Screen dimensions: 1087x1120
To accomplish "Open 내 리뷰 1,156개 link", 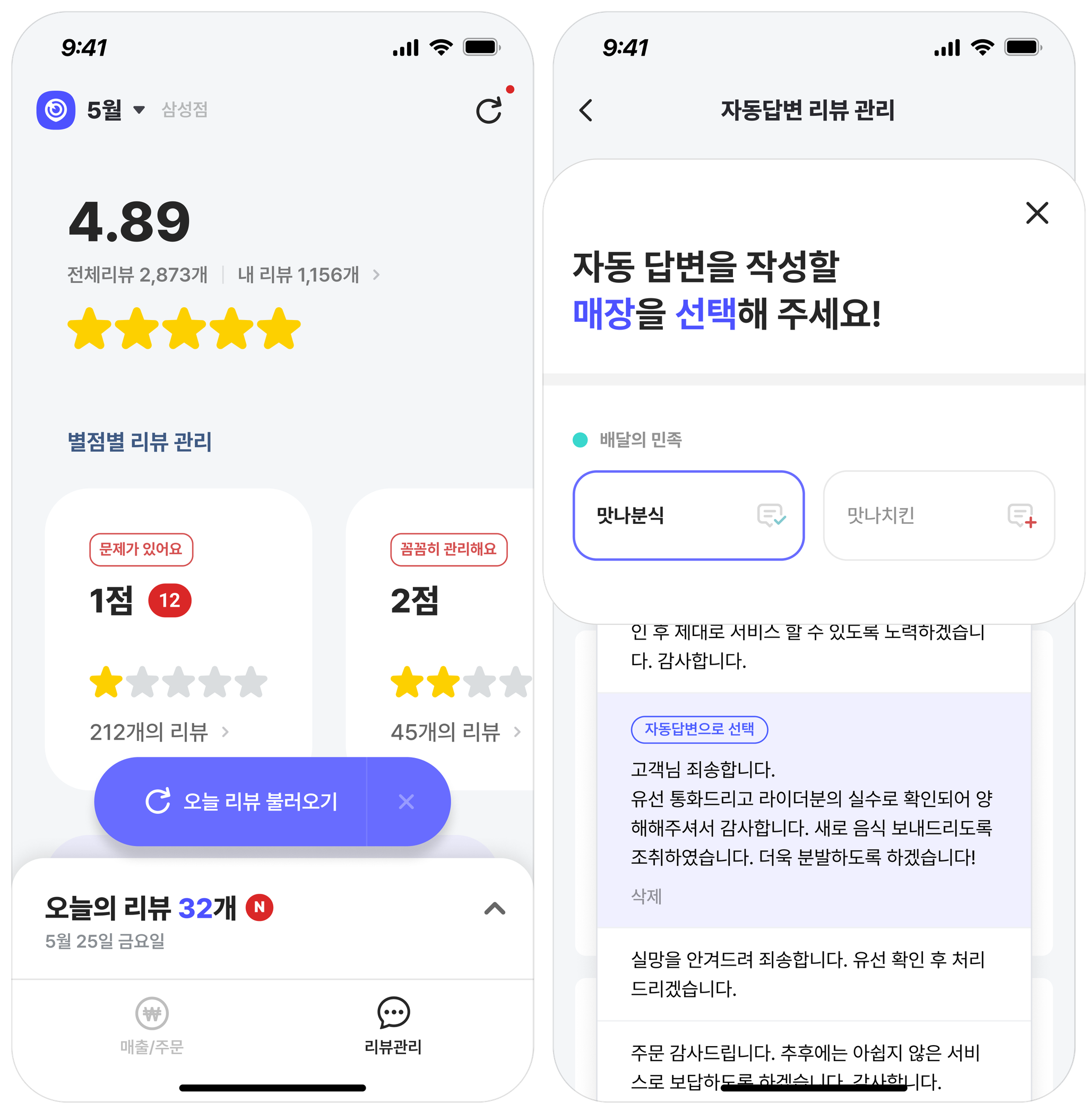I will (x=307, y=275).
